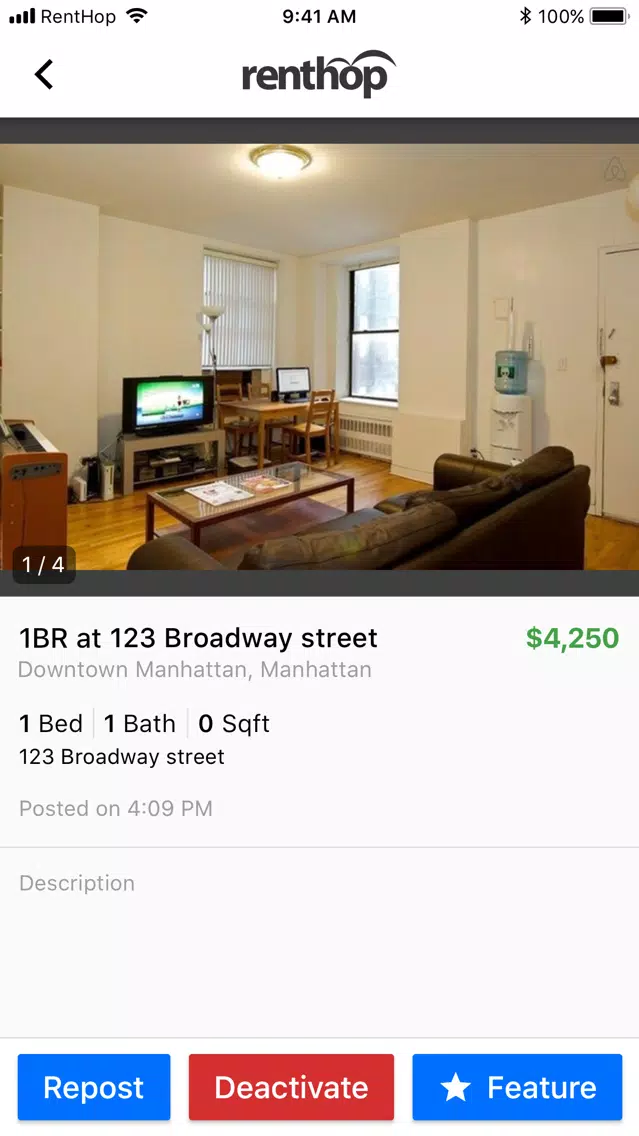Viewport: 639px width, 1136px height.
Task: Go back using the top arrow
Action: pyautogui.click(x=43, y=75)
